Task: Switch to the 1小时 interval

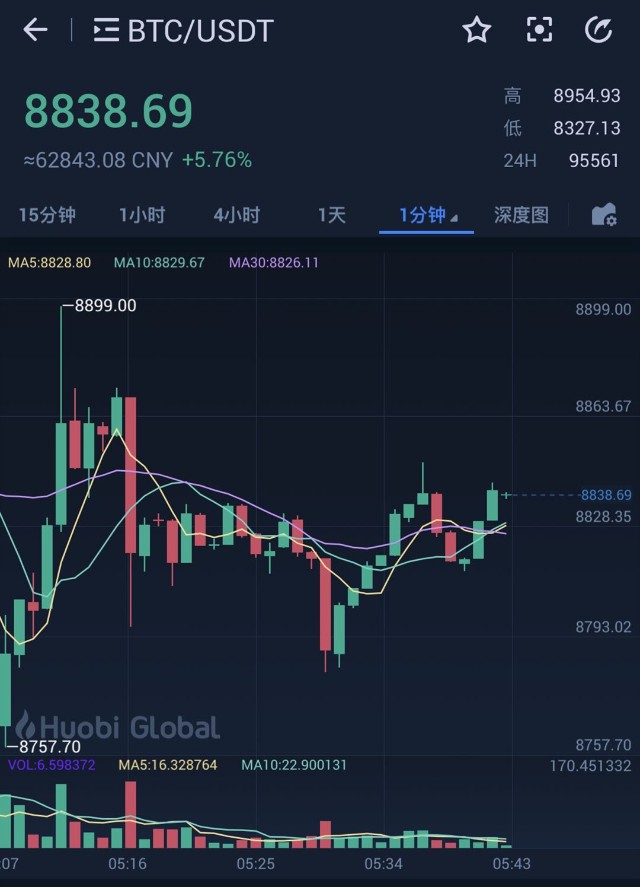Action: pos(142,215)
